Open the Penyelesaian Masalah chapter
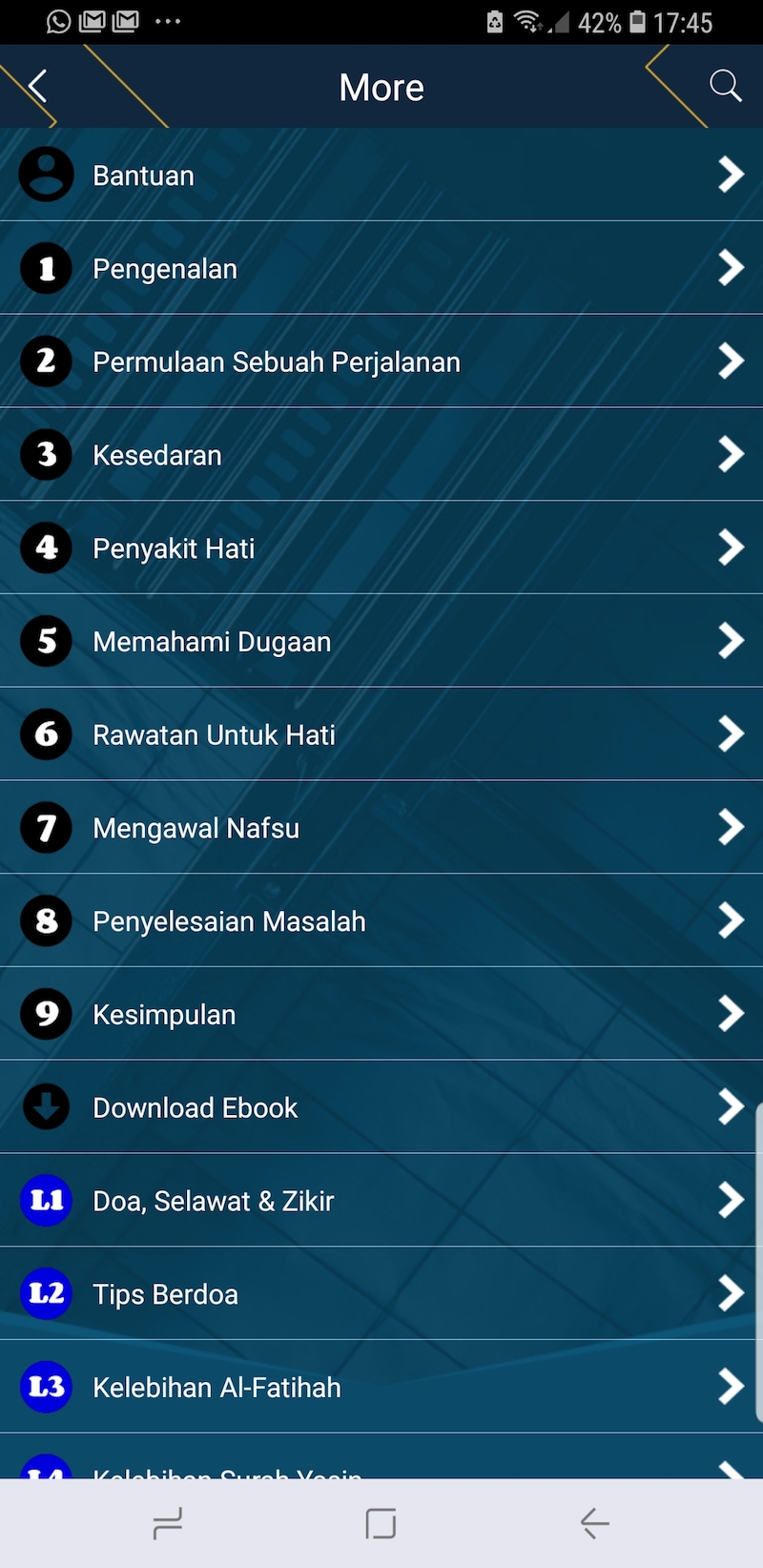 click(x=229, y=920)
